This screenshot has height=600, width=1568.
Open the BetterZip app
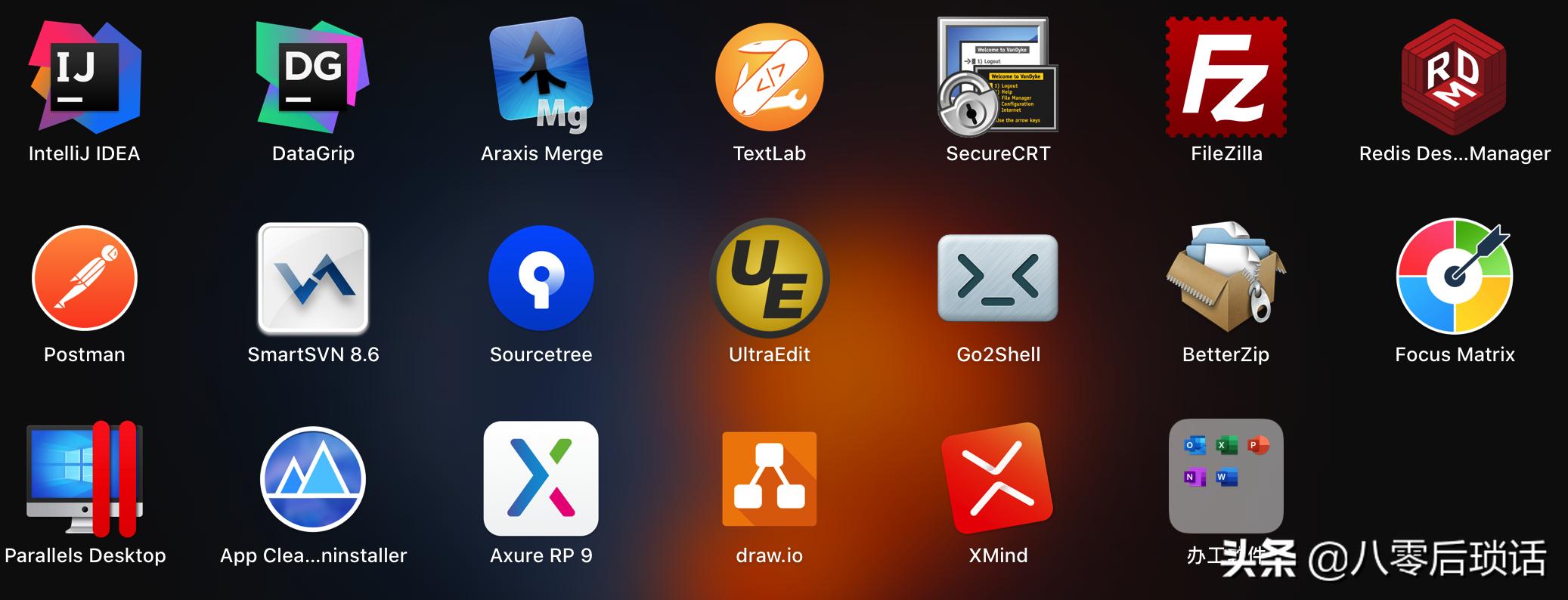click(x=1226, y=278)
